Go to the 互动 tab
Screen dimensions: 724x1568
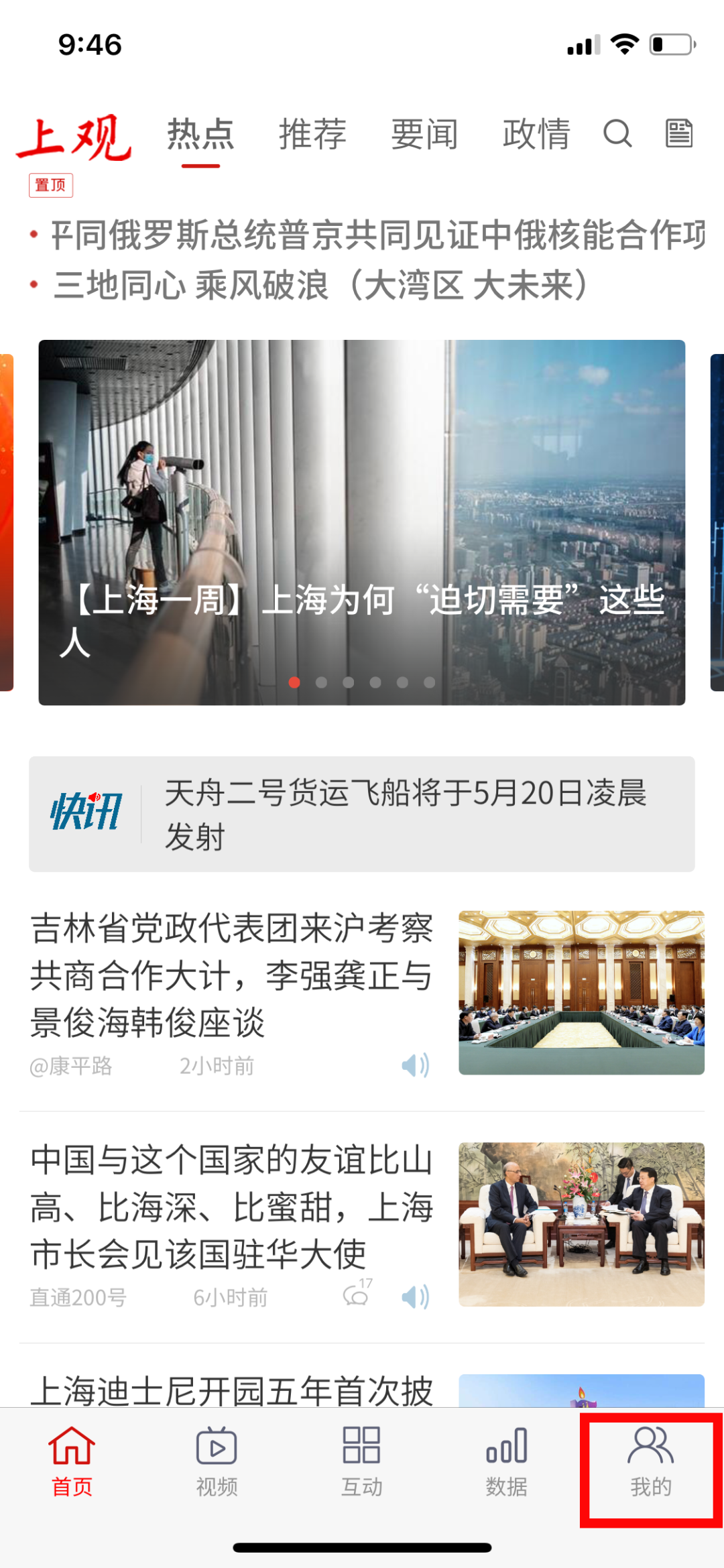[361, 1462]
